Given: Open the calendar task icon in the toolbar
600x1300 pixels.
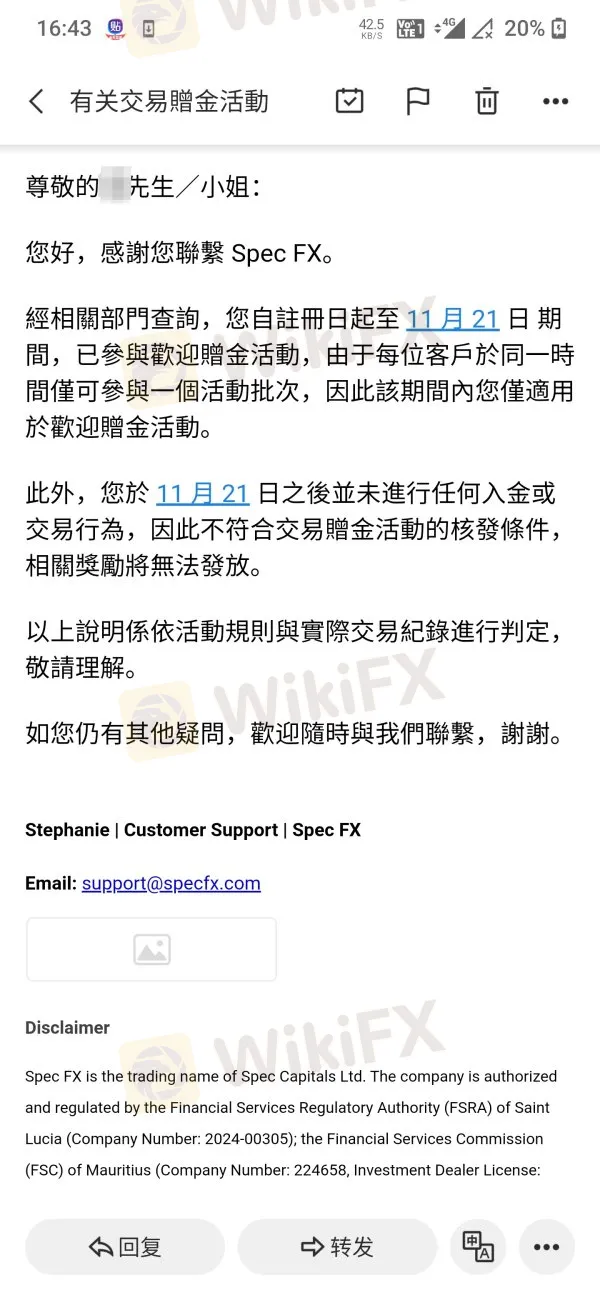Looking at the screenshot, I should tap(349, 101).
